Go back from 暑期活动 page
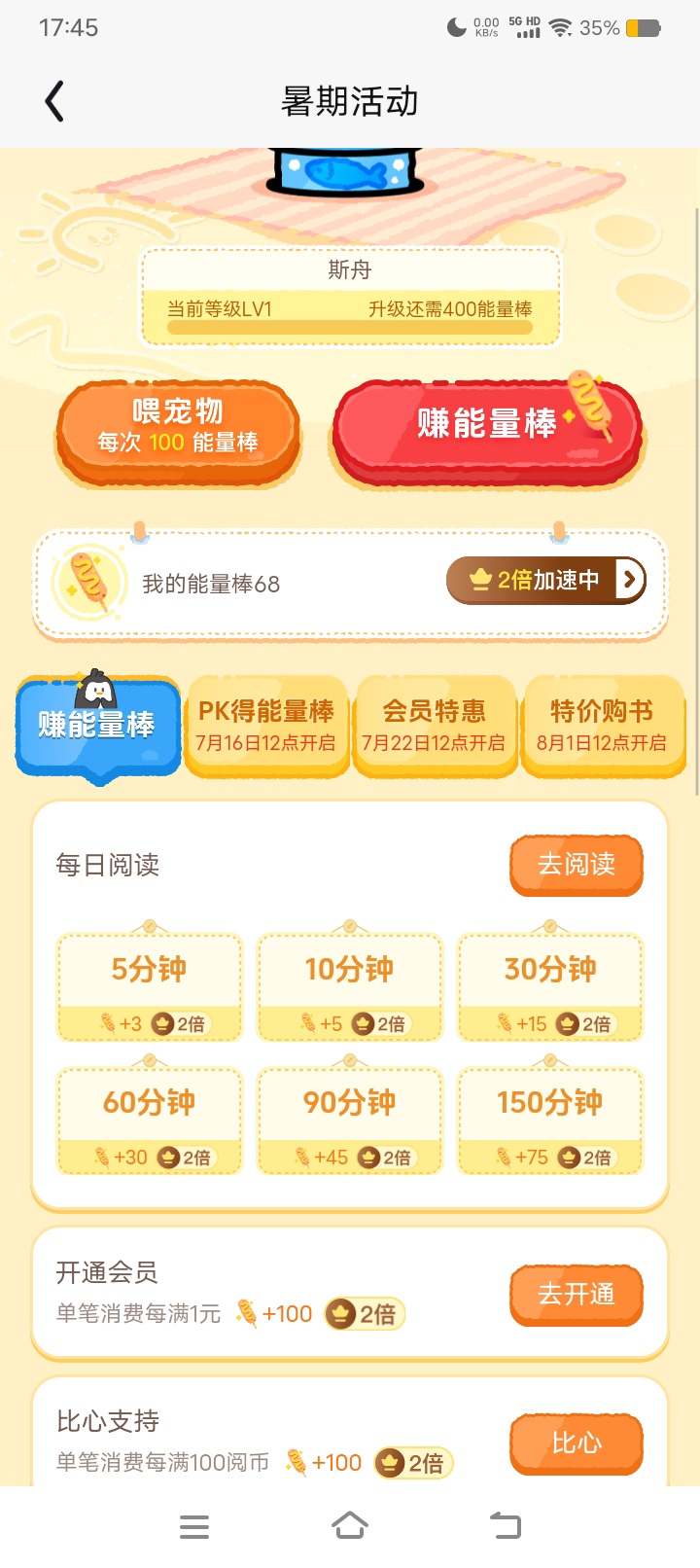 coord(54,101)
